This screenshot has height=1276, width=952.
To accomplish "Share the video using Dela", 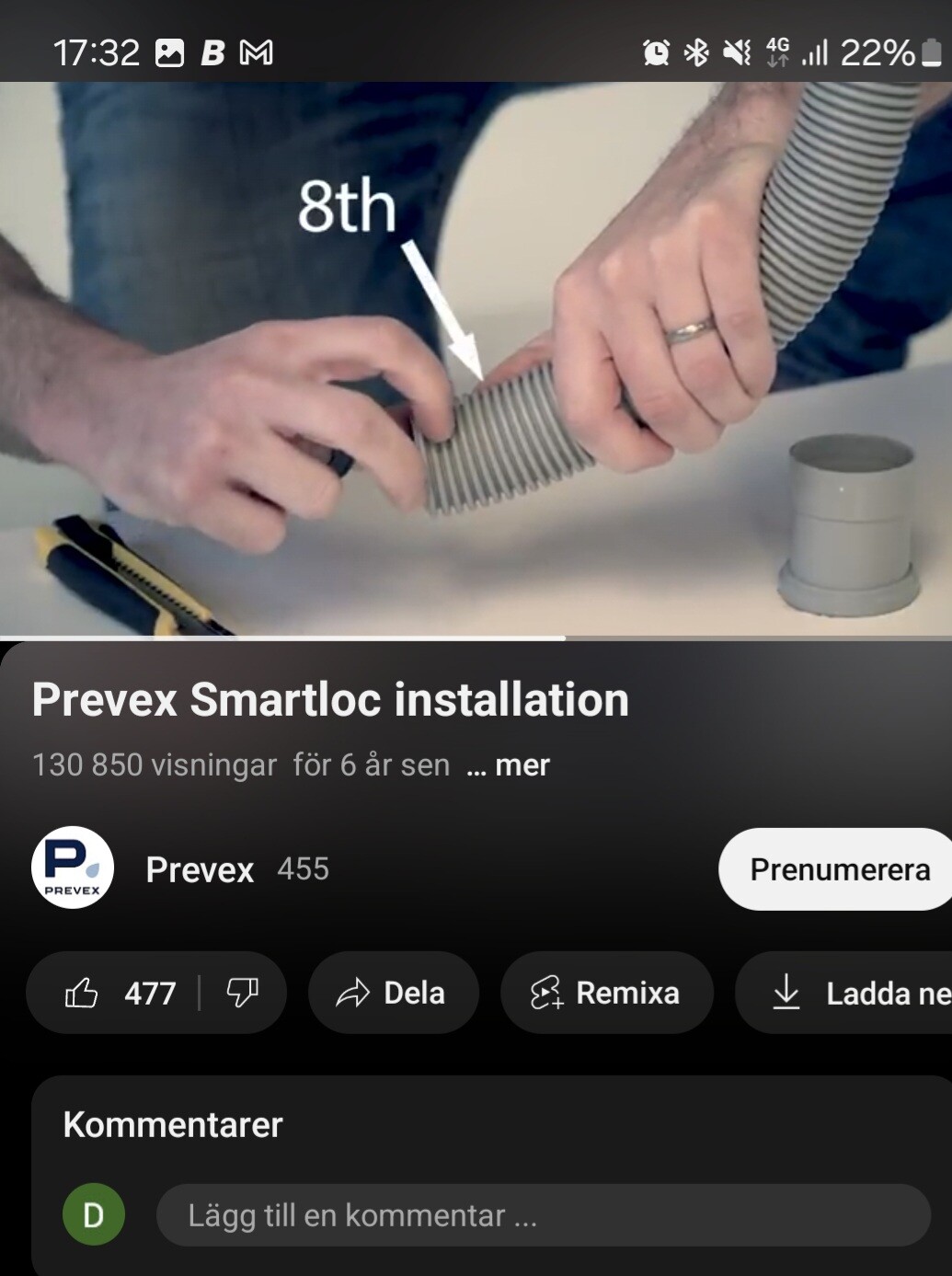I will pos(393,994).
